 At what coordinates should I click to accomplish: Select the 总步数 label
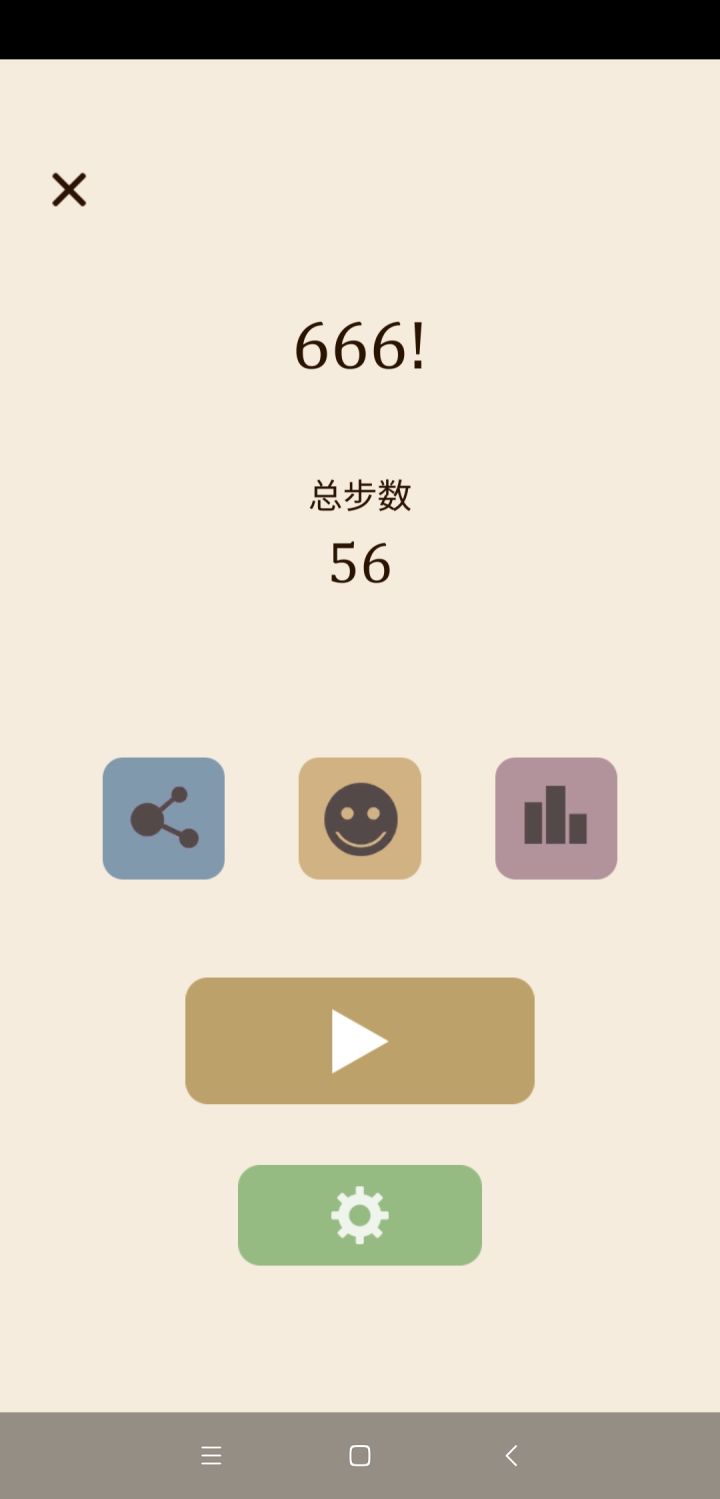click(x=359, y=497)
